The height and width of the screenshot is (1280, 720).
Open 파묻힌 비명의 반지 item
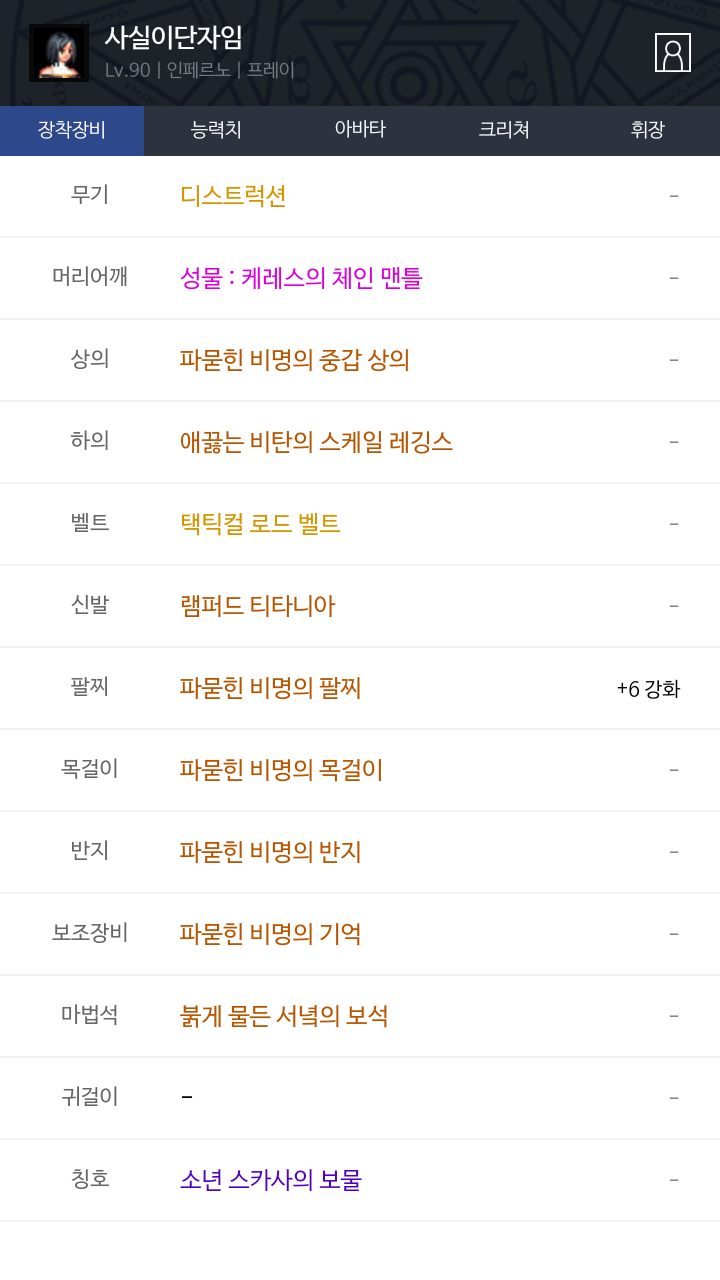tap(270, 851)
